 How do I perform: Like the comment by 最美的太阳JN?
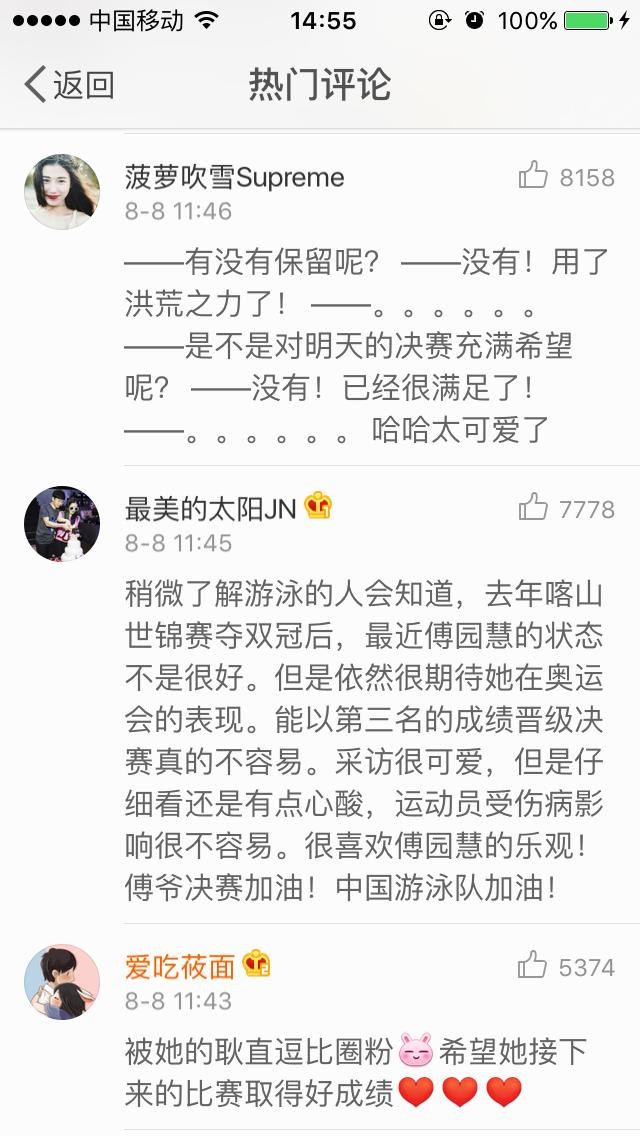[x=534, y=509]
